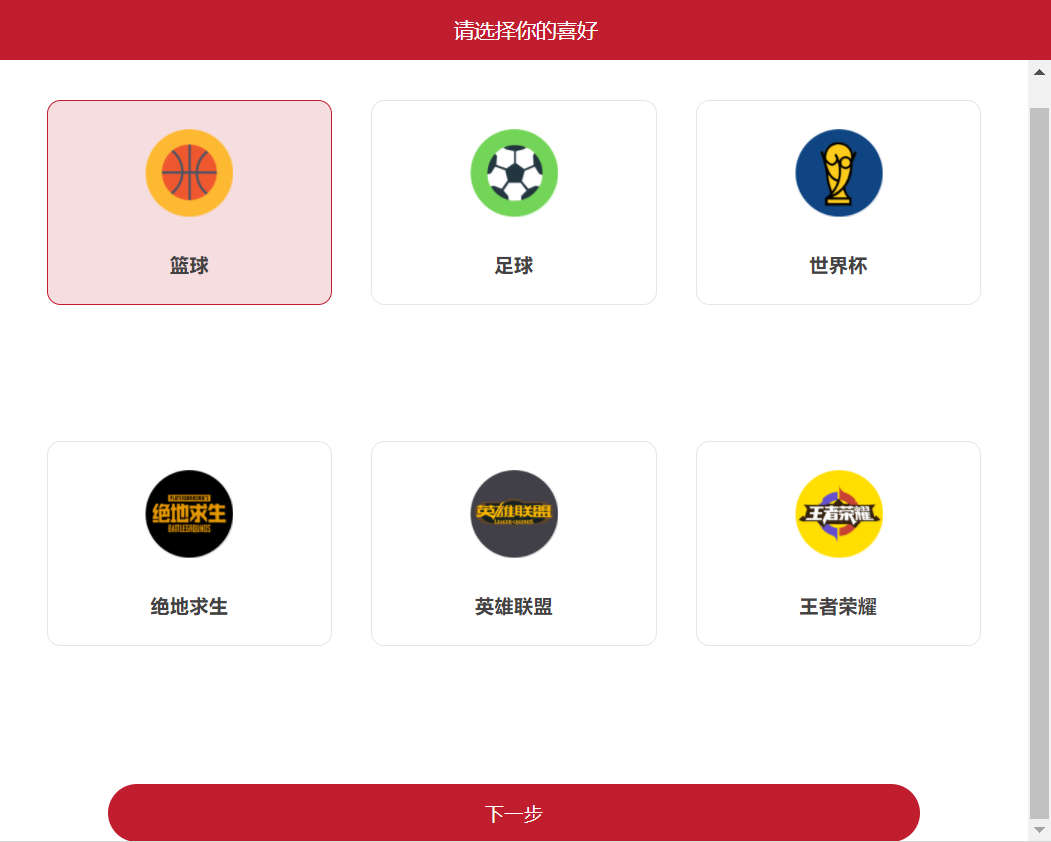Select the 英雄联盟 card
This screenshot has height=842, width=1051.
tap(513, 543)
